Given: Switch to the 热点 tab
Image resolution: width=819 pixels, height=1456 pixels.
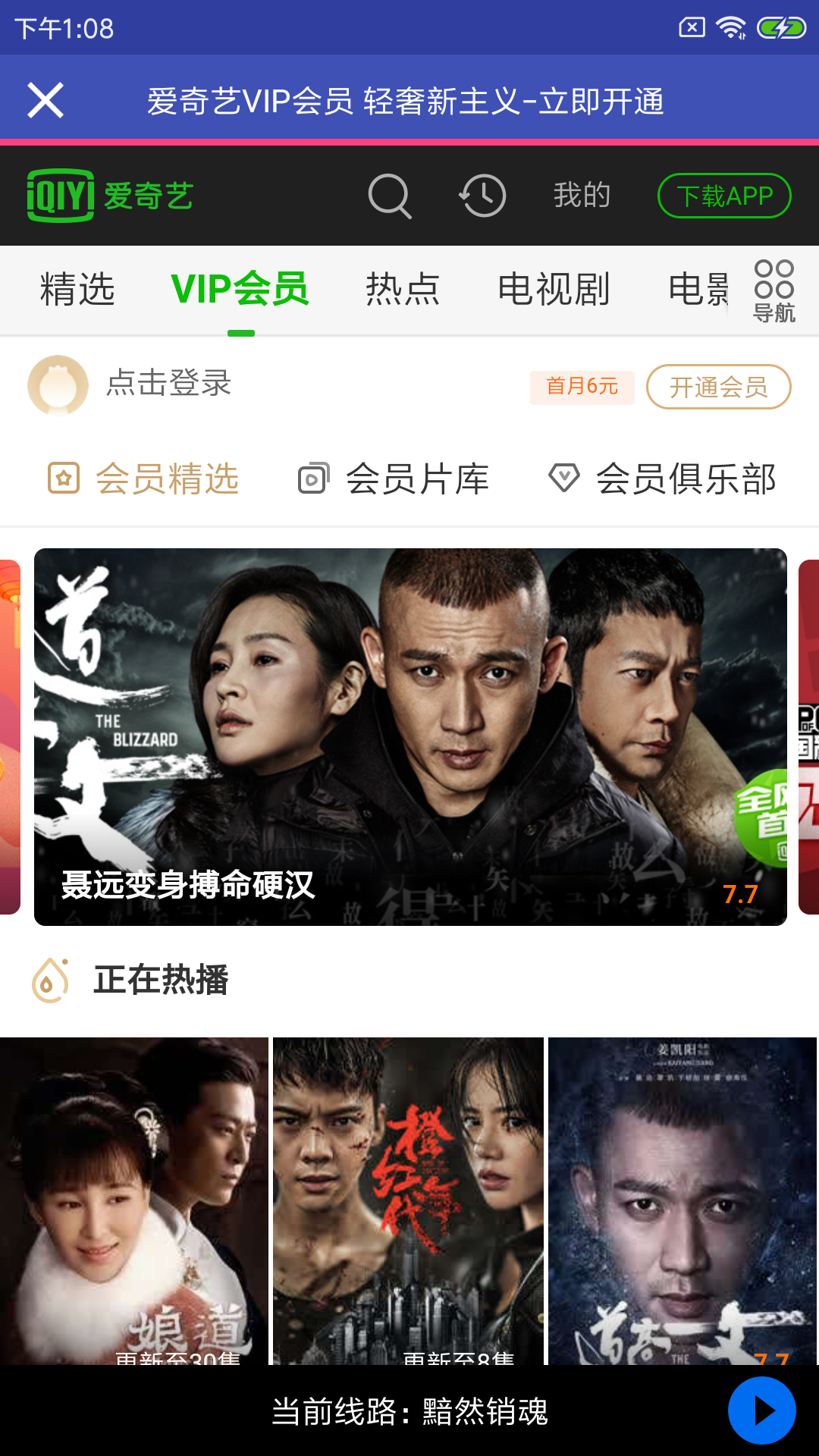Looking at the screenshot, I should 404,289.
